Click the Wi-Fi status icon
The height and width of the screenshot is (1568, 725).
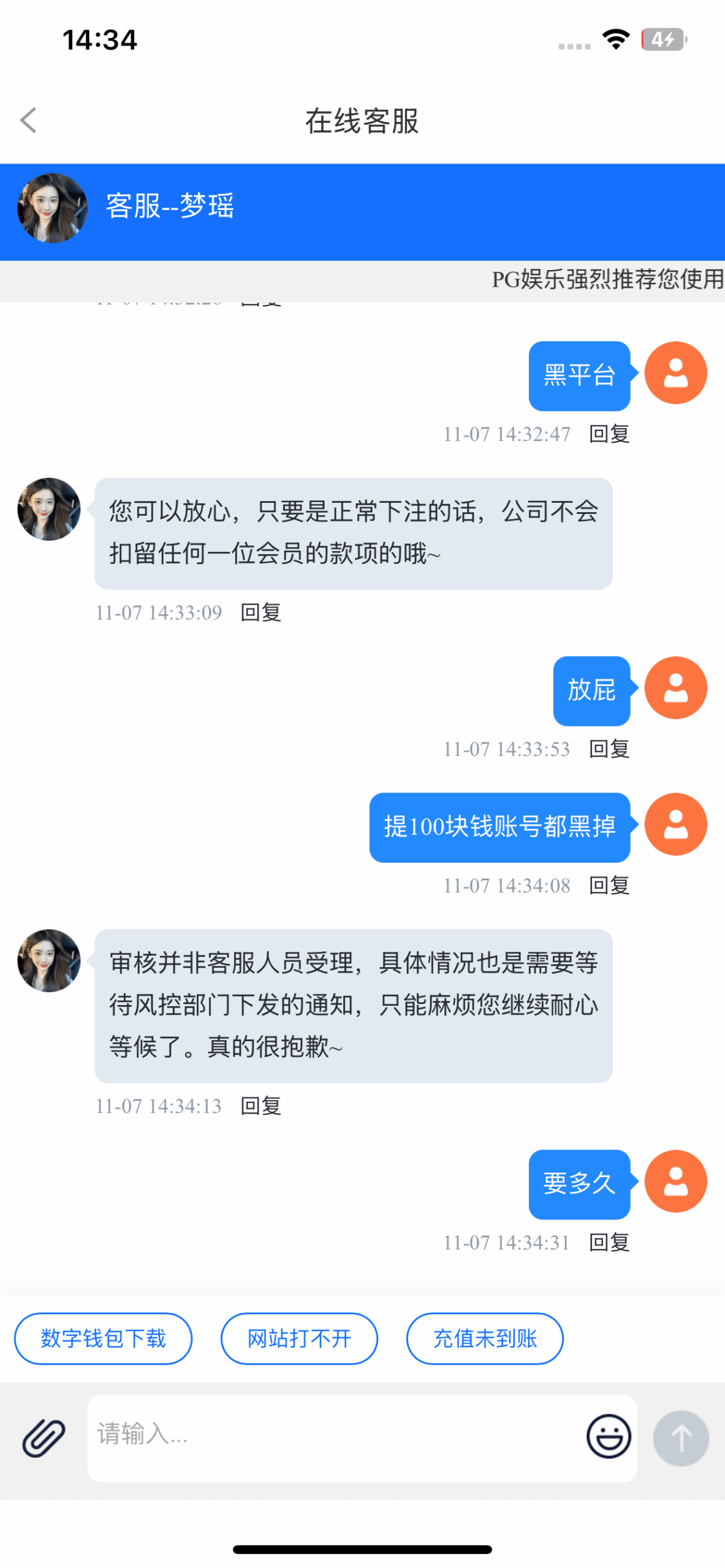tap(615, 38)
